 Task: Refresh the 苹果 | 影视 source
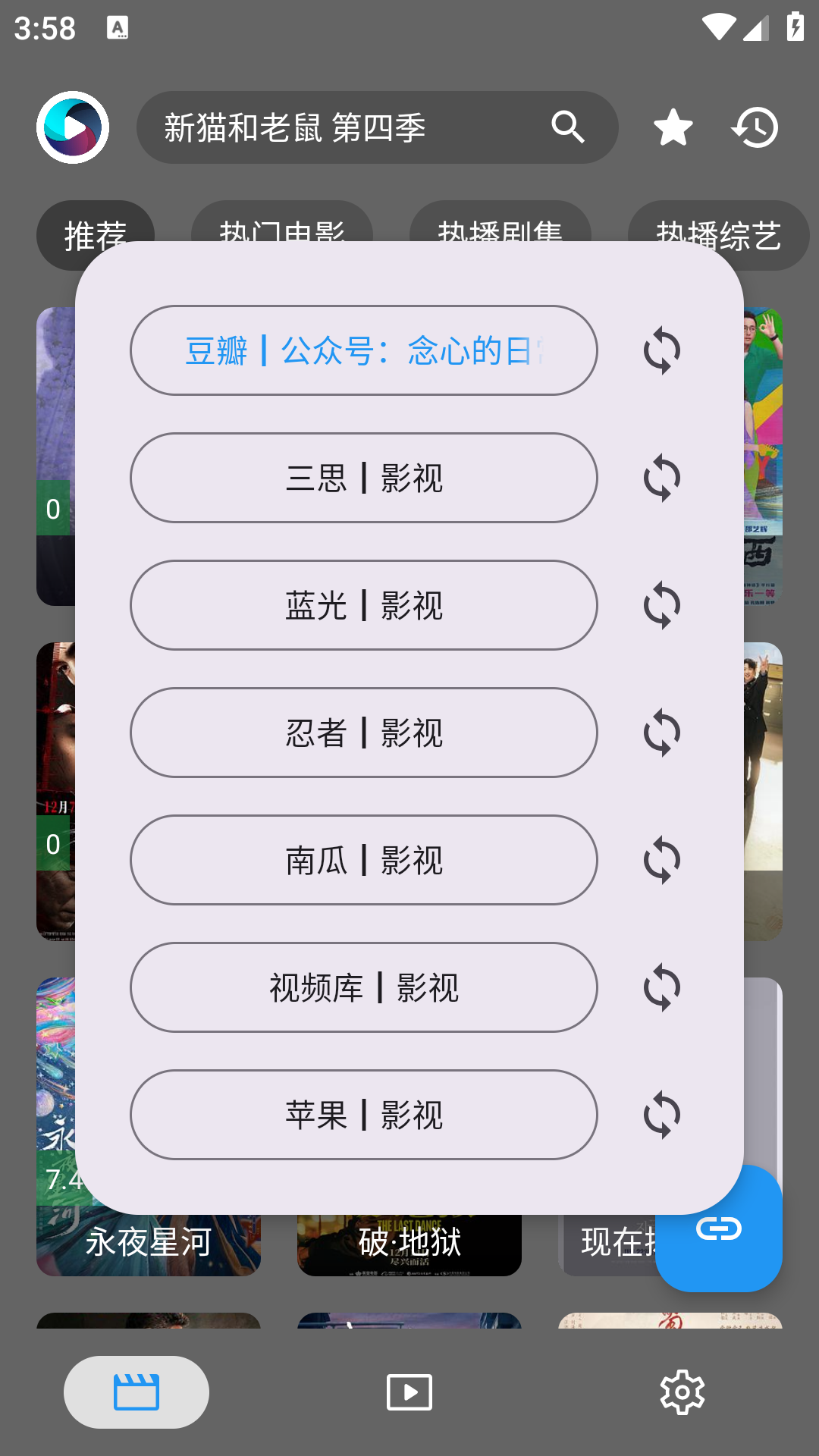point(662,1115)
